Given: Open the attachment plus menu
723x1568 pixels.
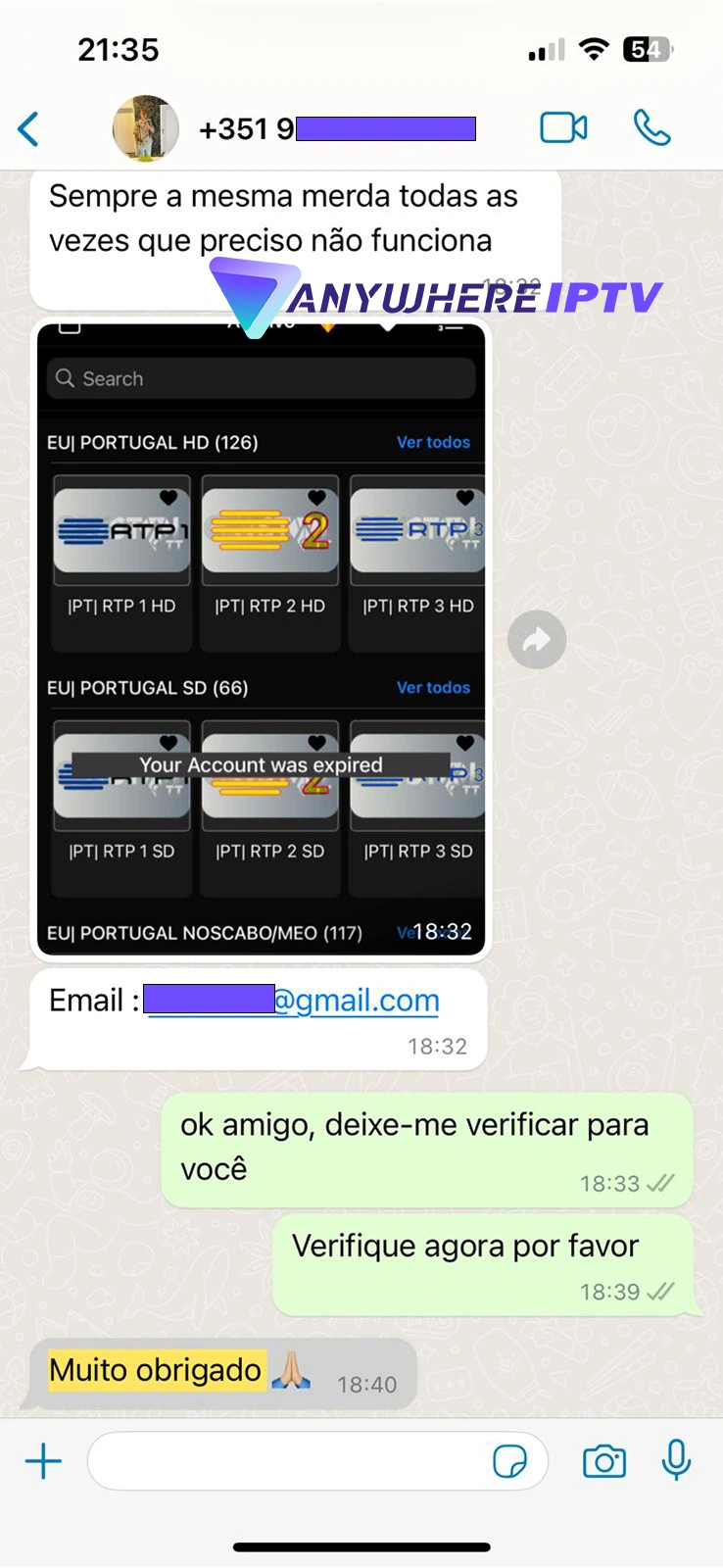Looking at the screenshot, I should click(43, 1462).
